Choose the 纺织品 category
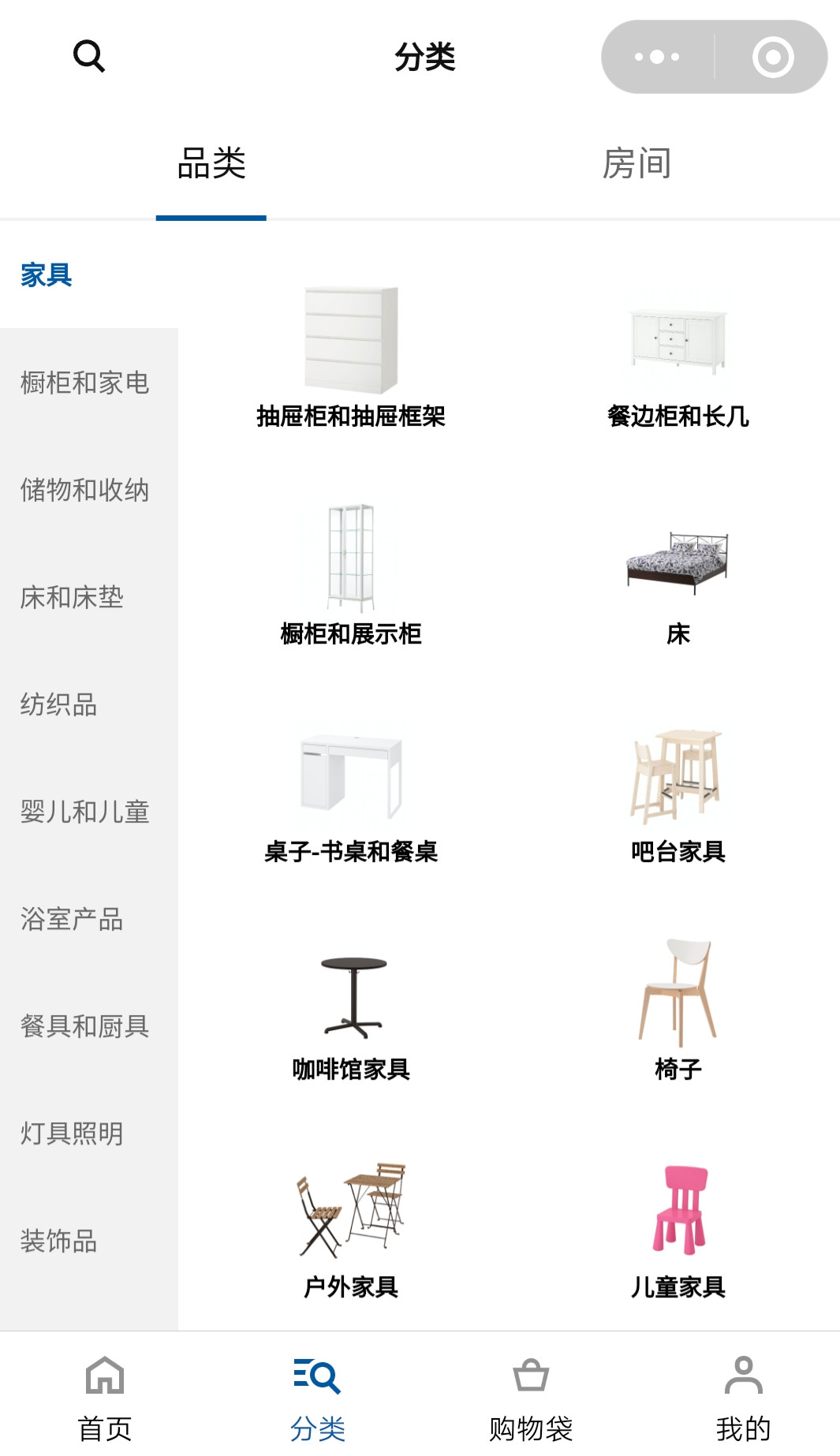Screen dimensions: 840x1456 click(59, 705)
